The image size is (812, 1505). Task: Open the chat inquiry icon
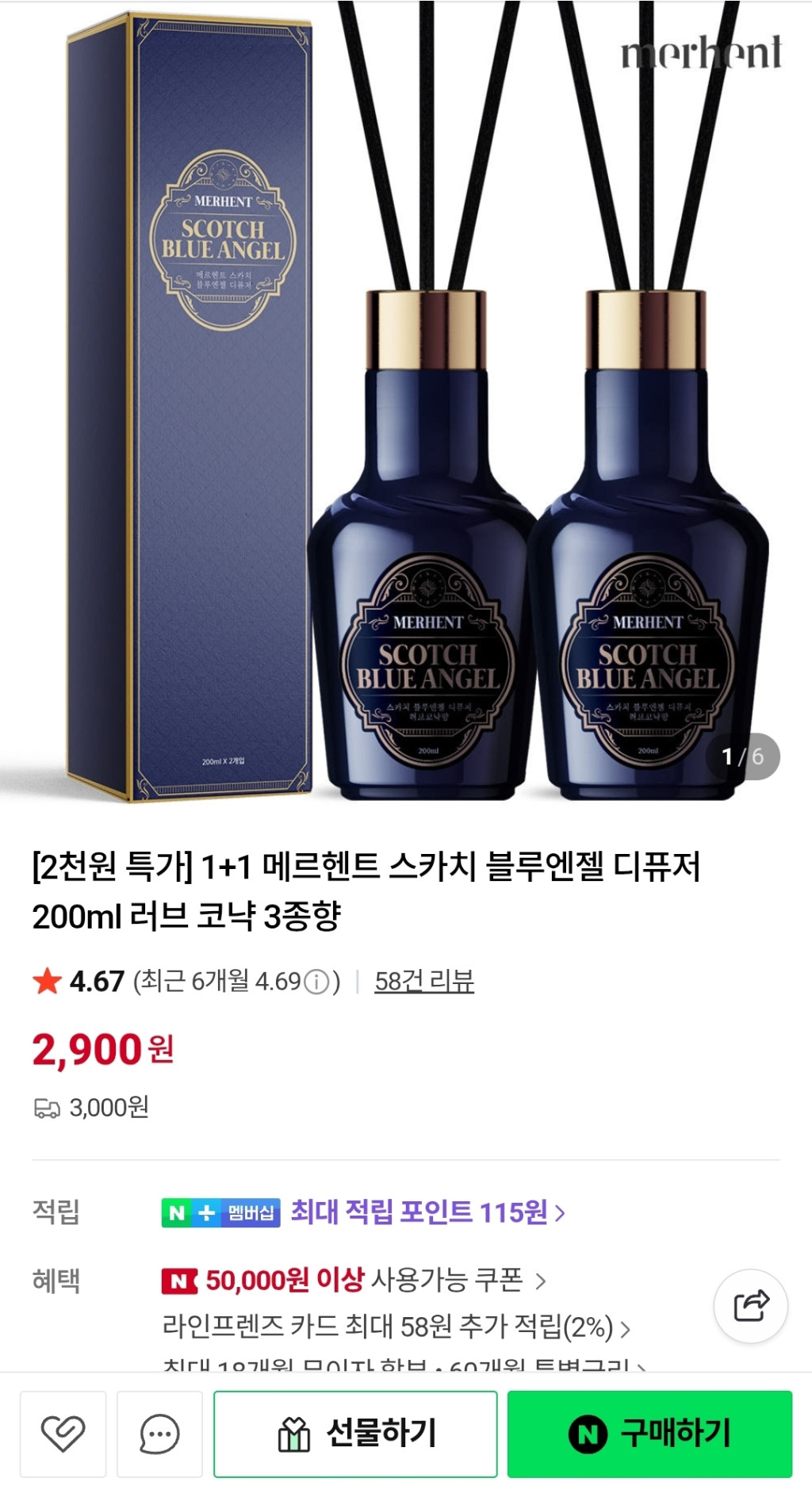[159, 1434]
